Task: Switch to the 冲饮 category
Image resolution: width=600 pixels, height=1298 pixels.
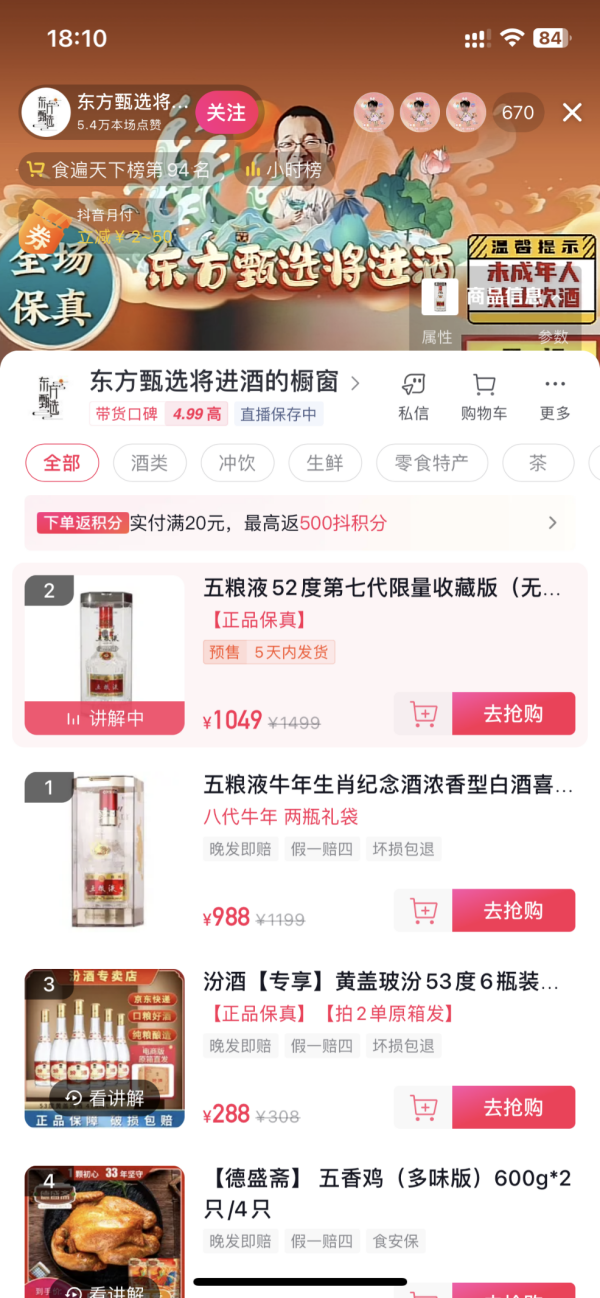Action: [237, 463]
